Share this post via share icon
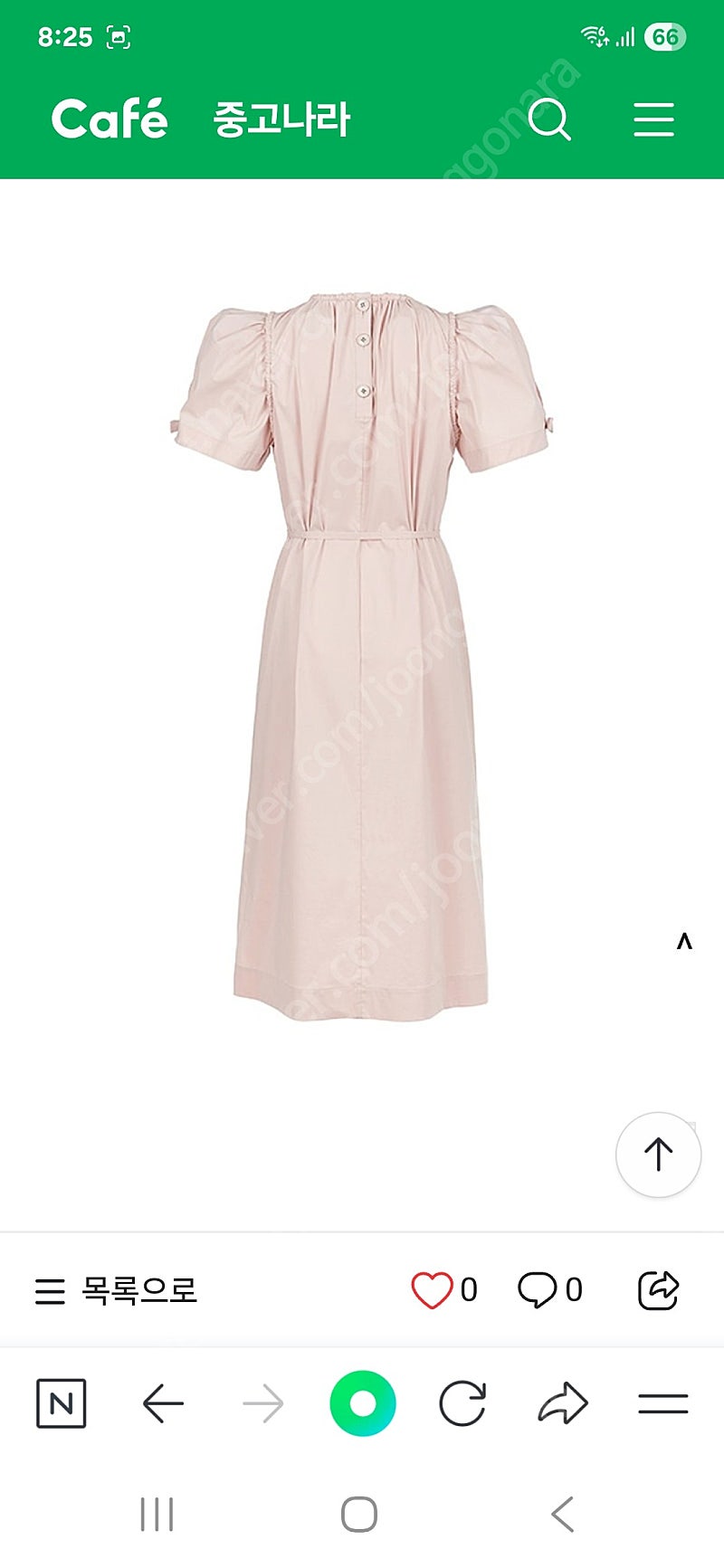724x1568 pixels. [x=658, y=1290]
